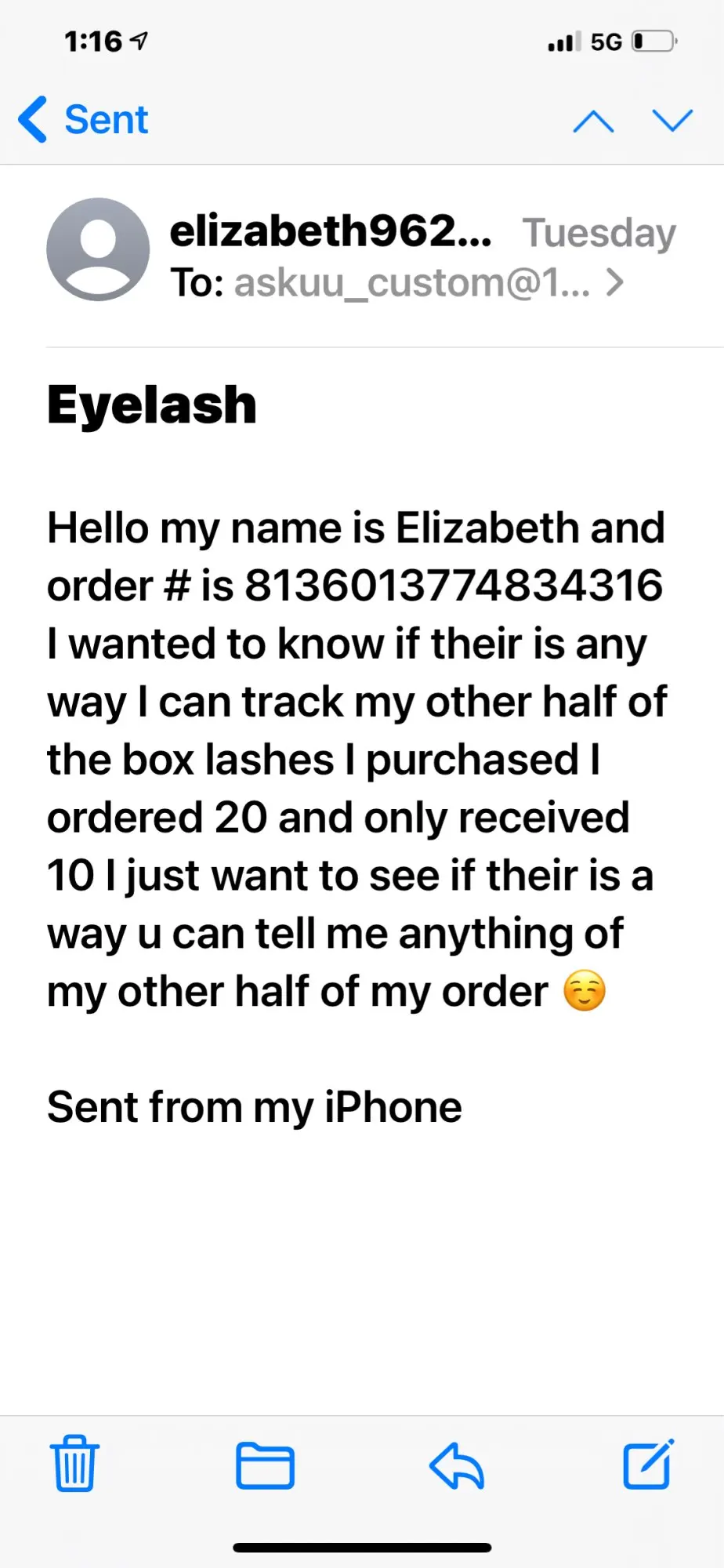This screenshot has height=1568, width=724.
Task: Open the sender's avatar picture
Action: tap(98, 249)
